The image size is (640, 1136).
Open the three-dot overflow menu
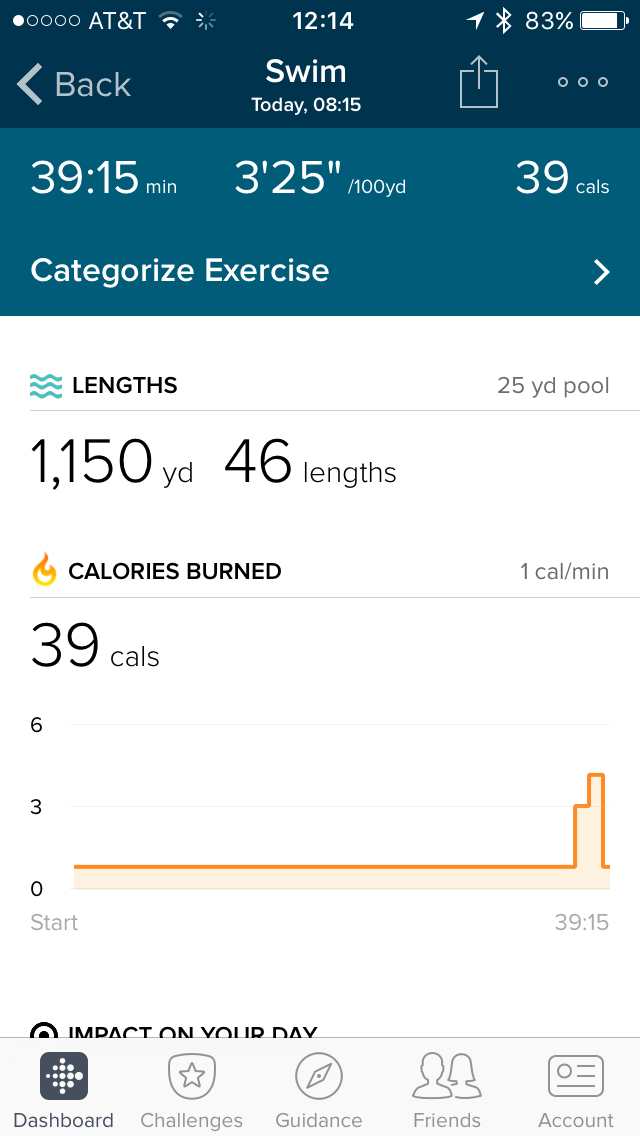pos(583,82)
